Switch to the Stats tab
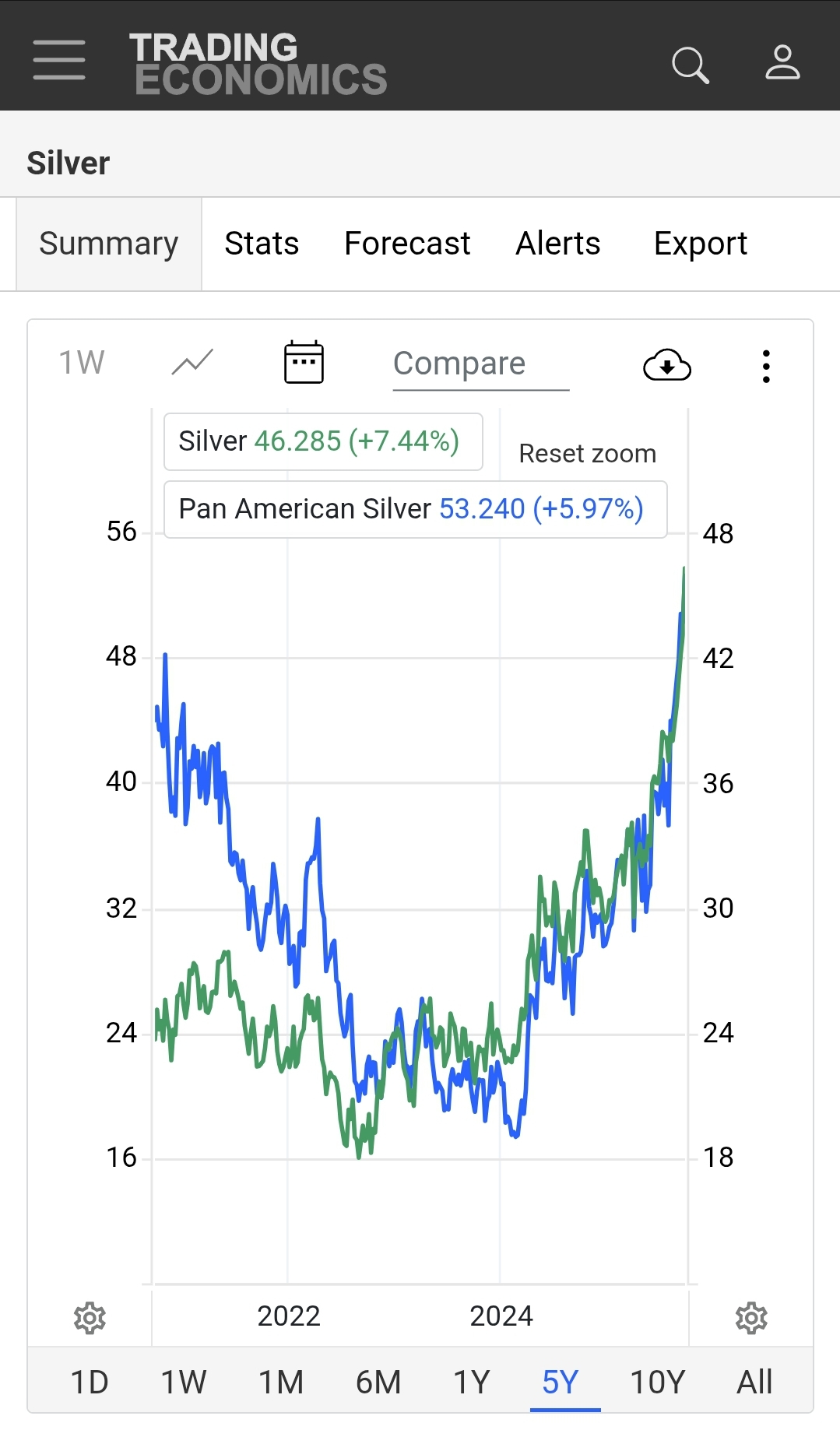 (262, 244)
